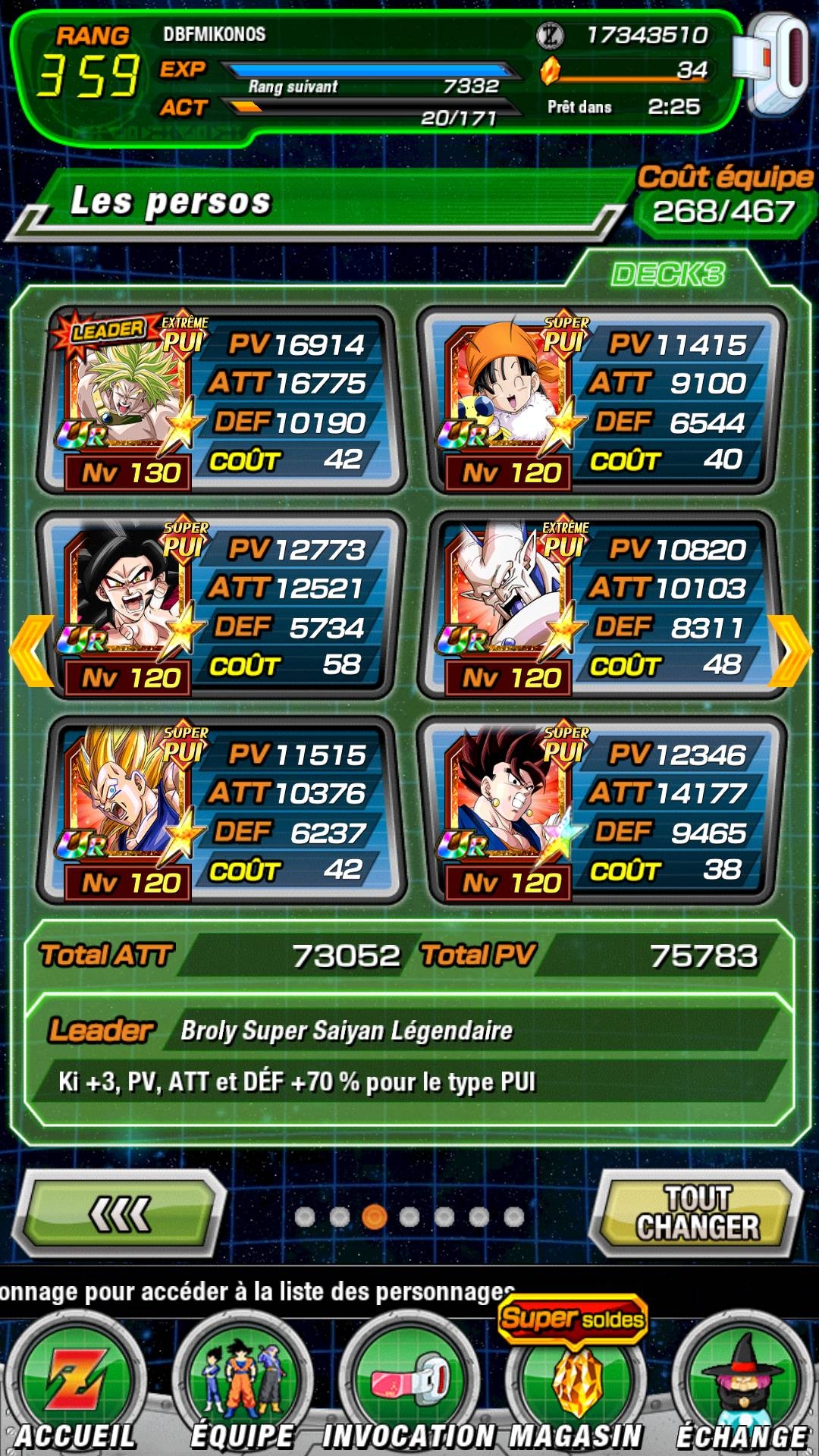Image resolution: width=819 pixels, height=1456 pixels.
Task: Select the character card with PV 12773
Action: [220, 605]
